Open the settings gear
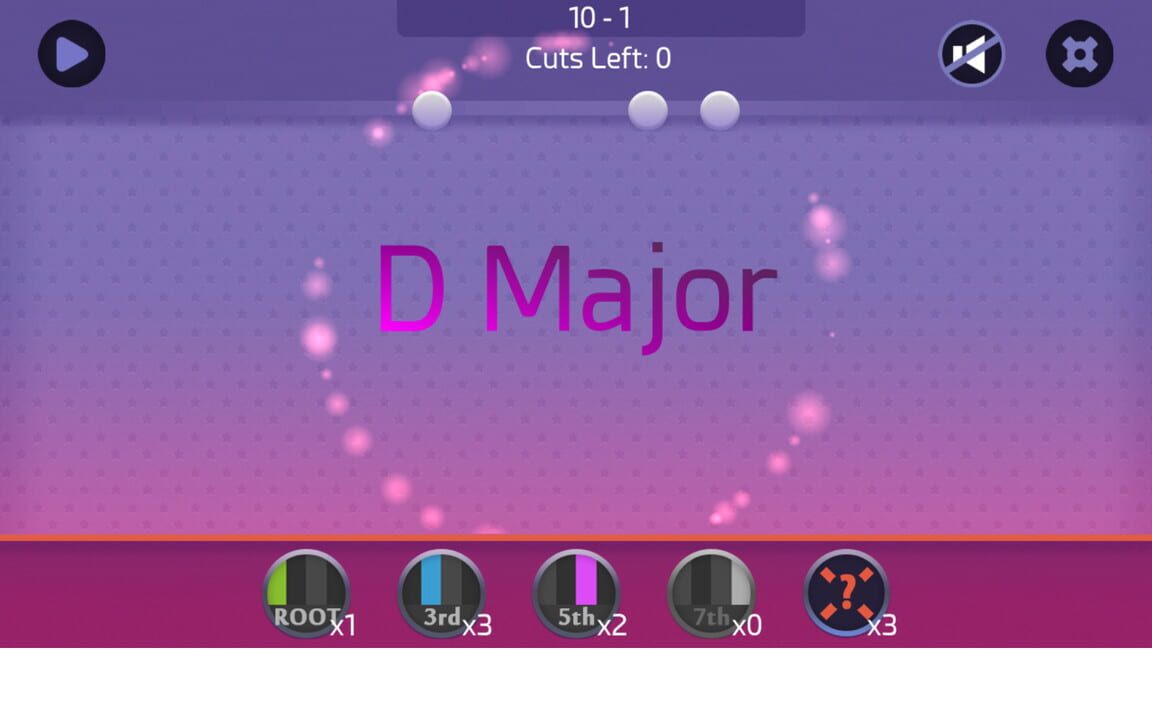This screenshot has height=720, width=1152. tap(1079, 53)
